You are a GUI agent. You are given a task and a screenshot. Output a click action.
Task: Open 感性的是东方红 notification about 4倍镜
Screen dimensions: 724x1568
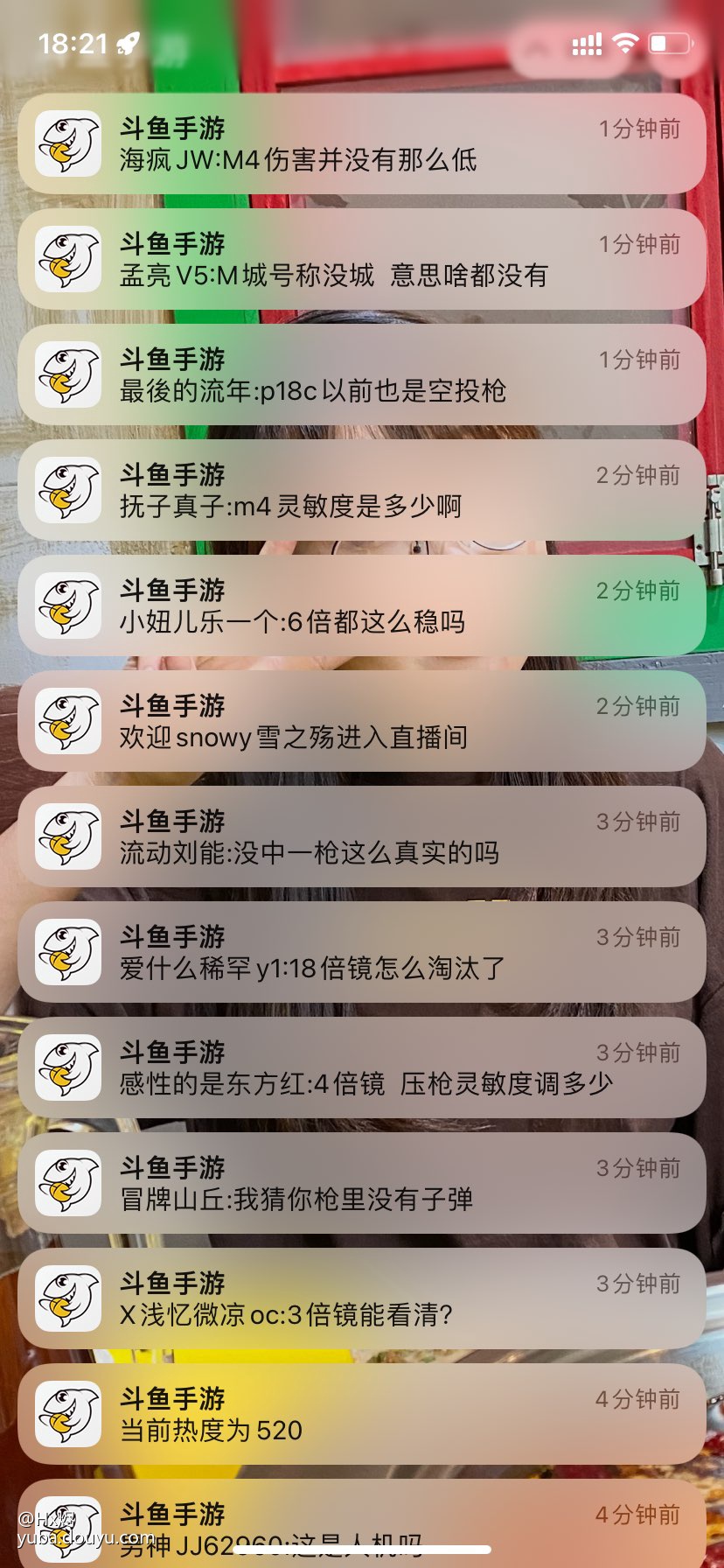[362, 1068]
